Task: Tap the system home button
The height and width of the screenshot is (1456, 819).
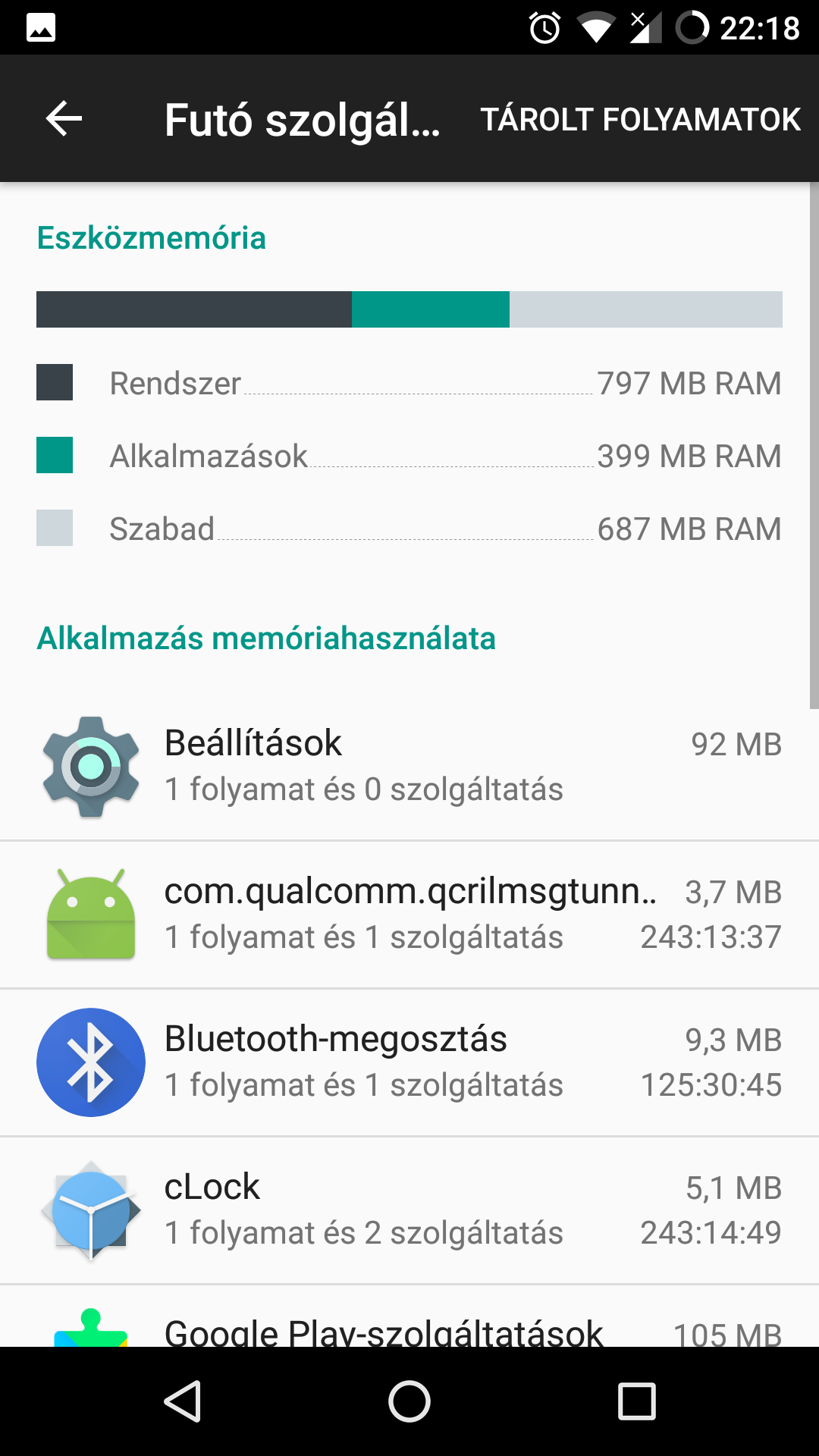Action: point(409,1401)
